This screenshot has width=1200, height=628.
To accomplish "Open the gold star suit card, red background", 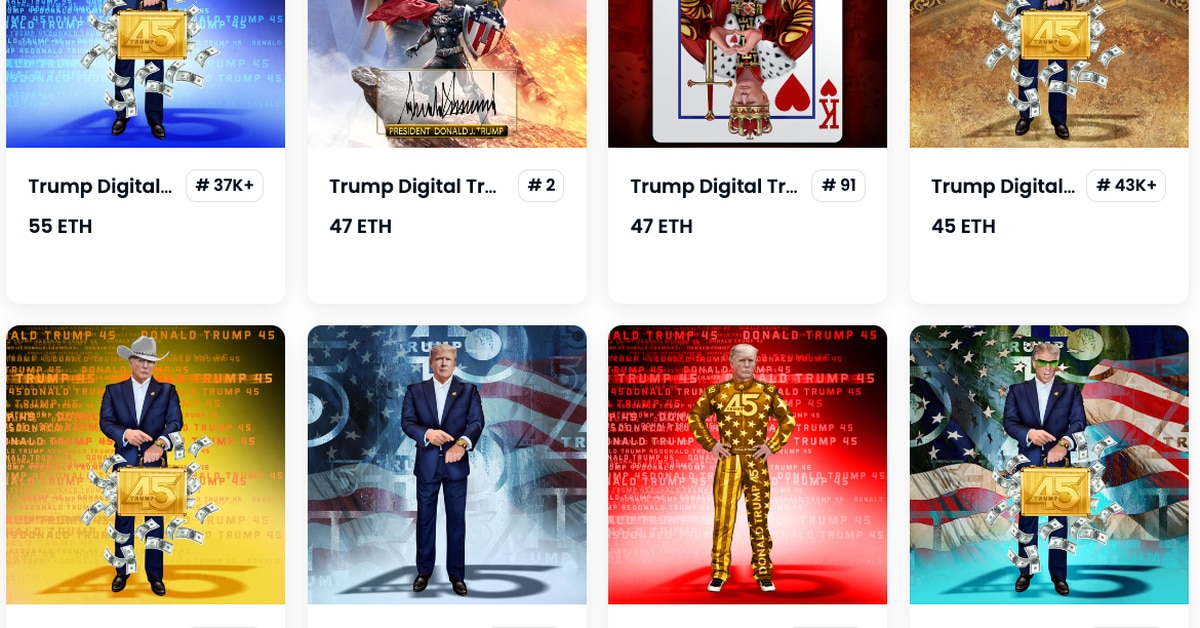I will [748, 464].
